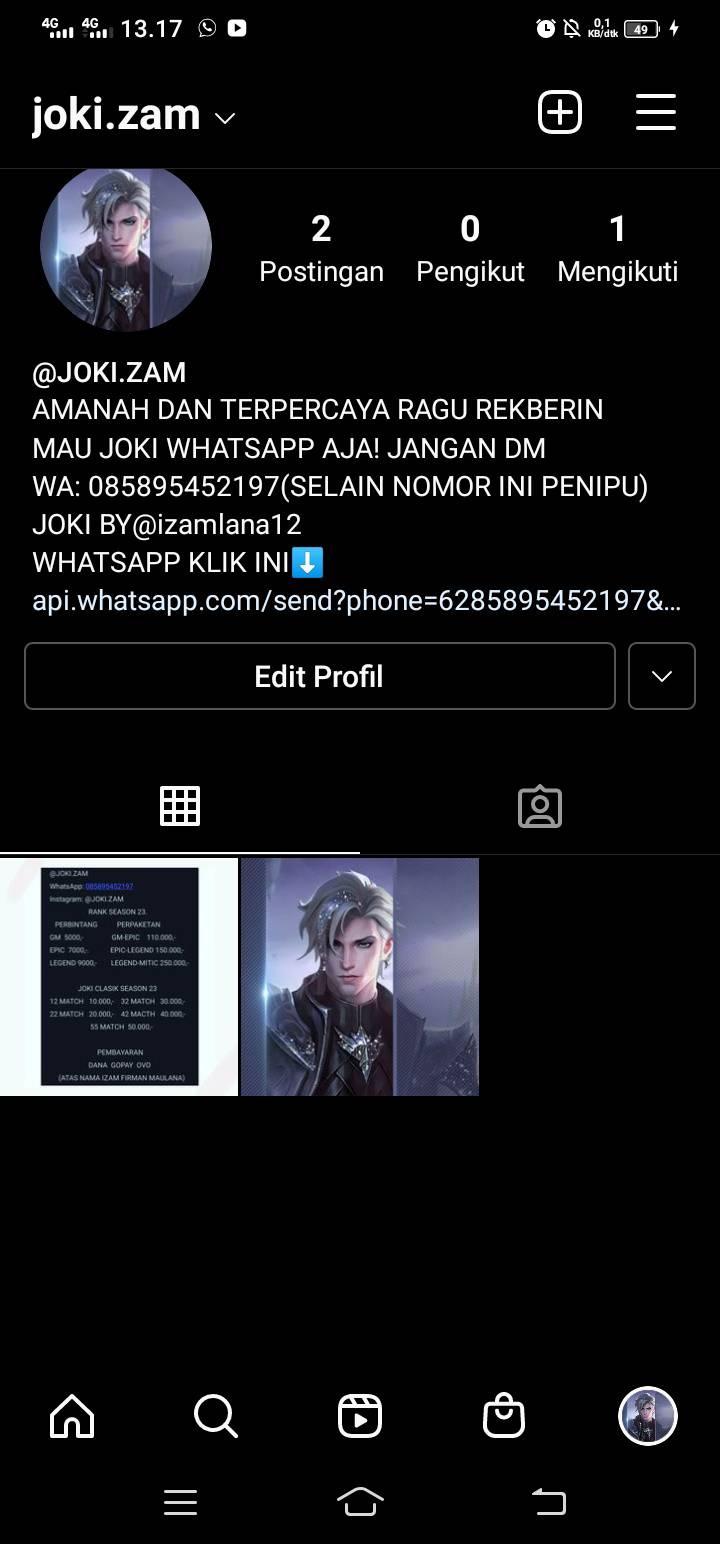Open the api.whatsapp.com link in bio
Image resolution: width=720 pixels, height=1544 pixels.
pos(357,602)
